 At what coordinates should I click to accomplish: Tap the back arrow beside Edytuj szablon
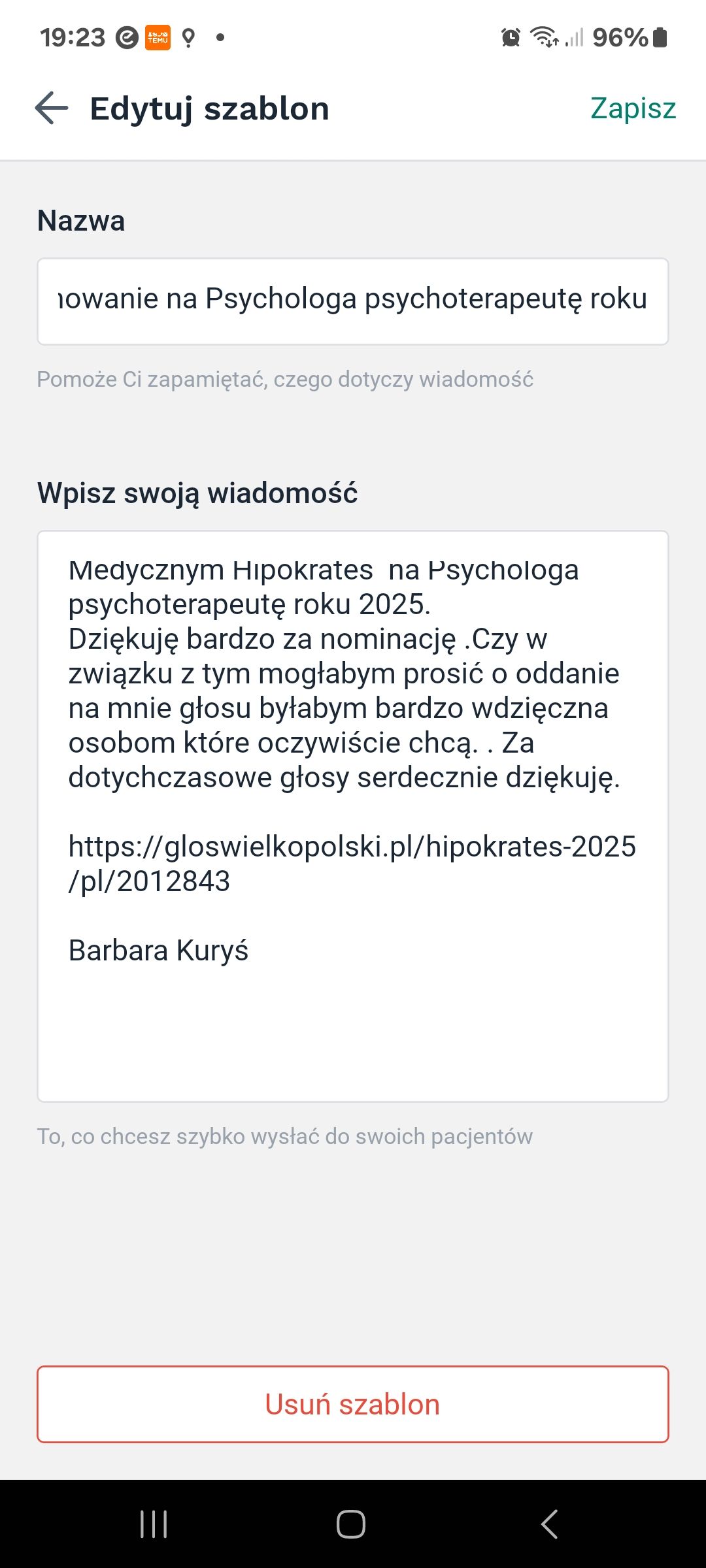51,108
